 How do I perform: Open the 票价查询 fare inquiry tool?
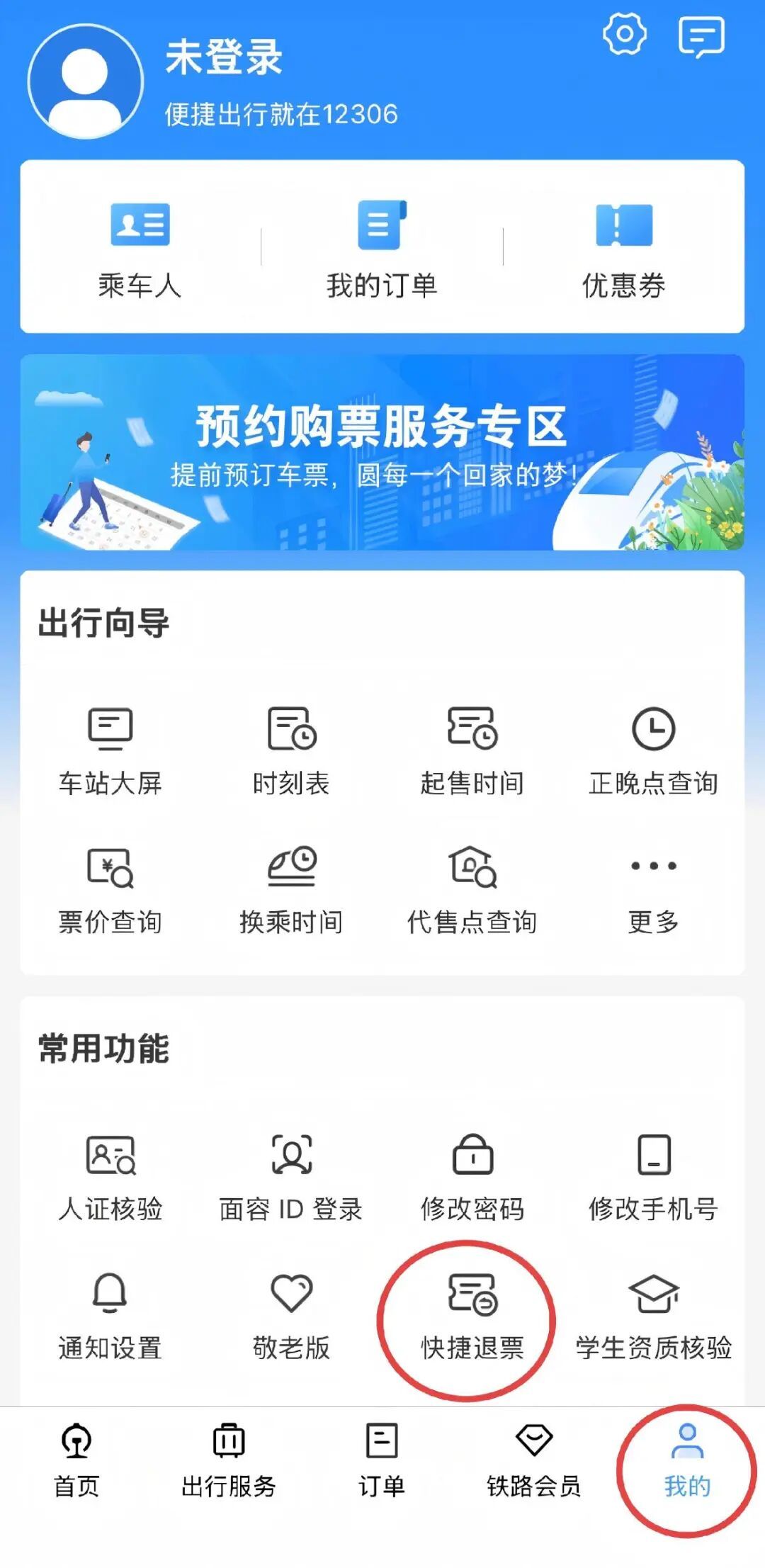[110, 889]
